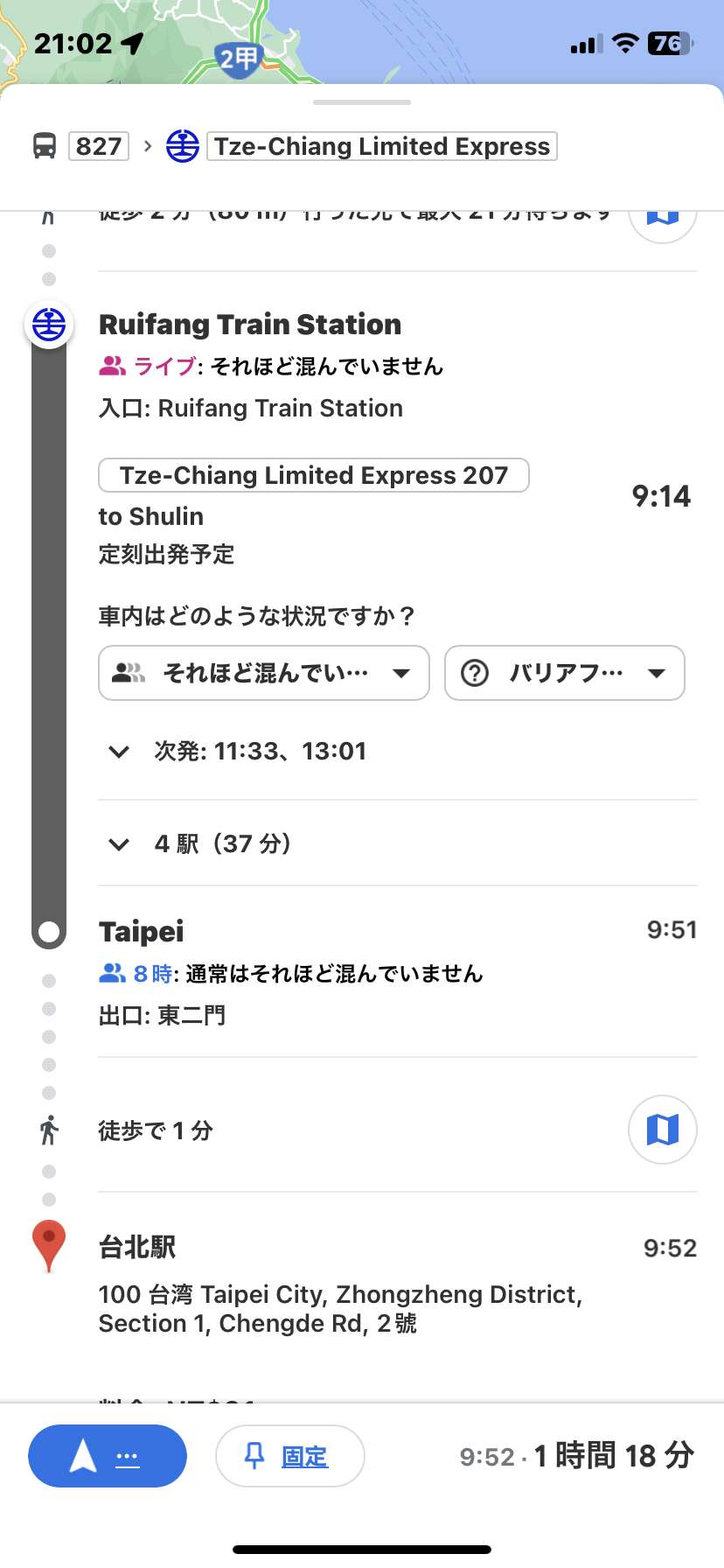
Task: Open the バリアフ… accessibility dropdown
Action: tap(564, 673)
